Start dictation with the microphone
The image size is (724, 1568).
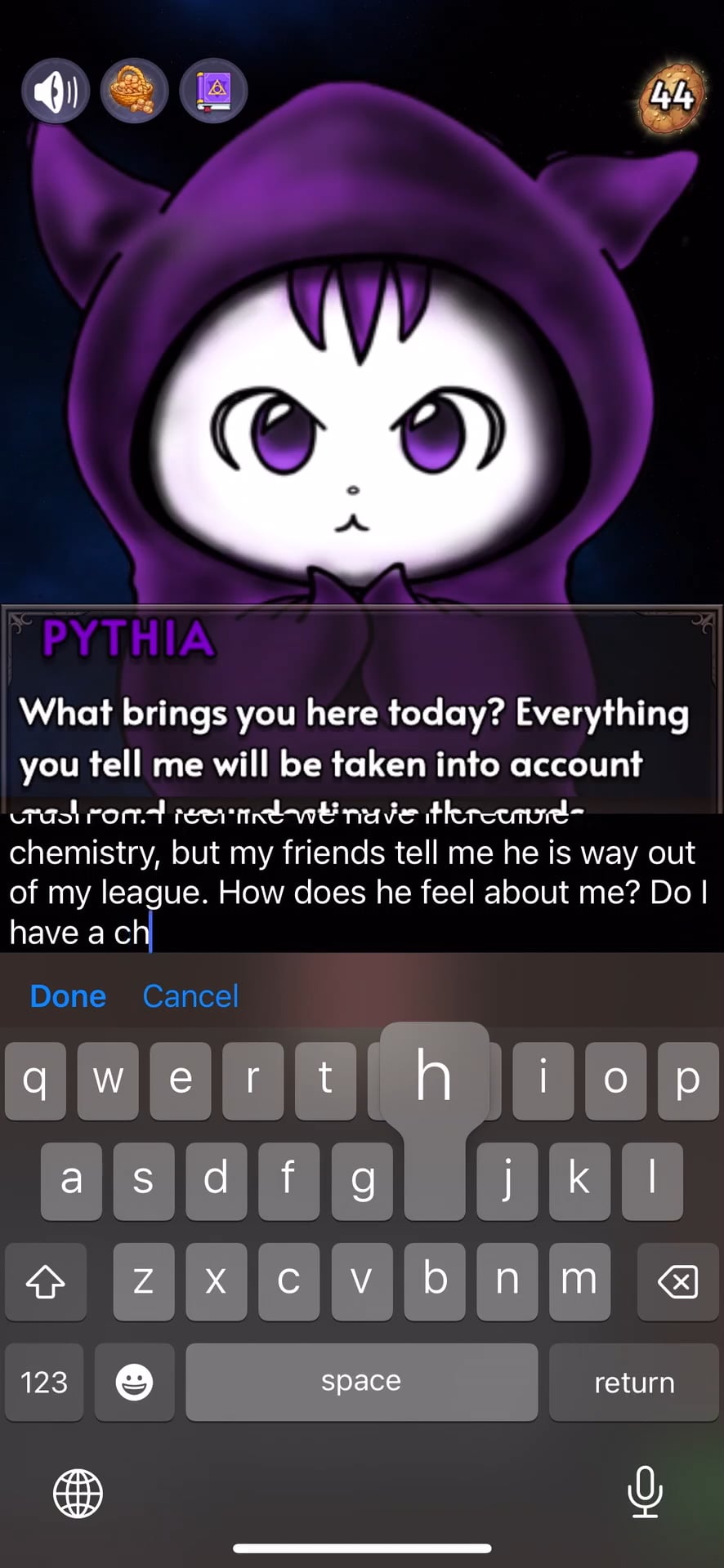(645, 1491)
